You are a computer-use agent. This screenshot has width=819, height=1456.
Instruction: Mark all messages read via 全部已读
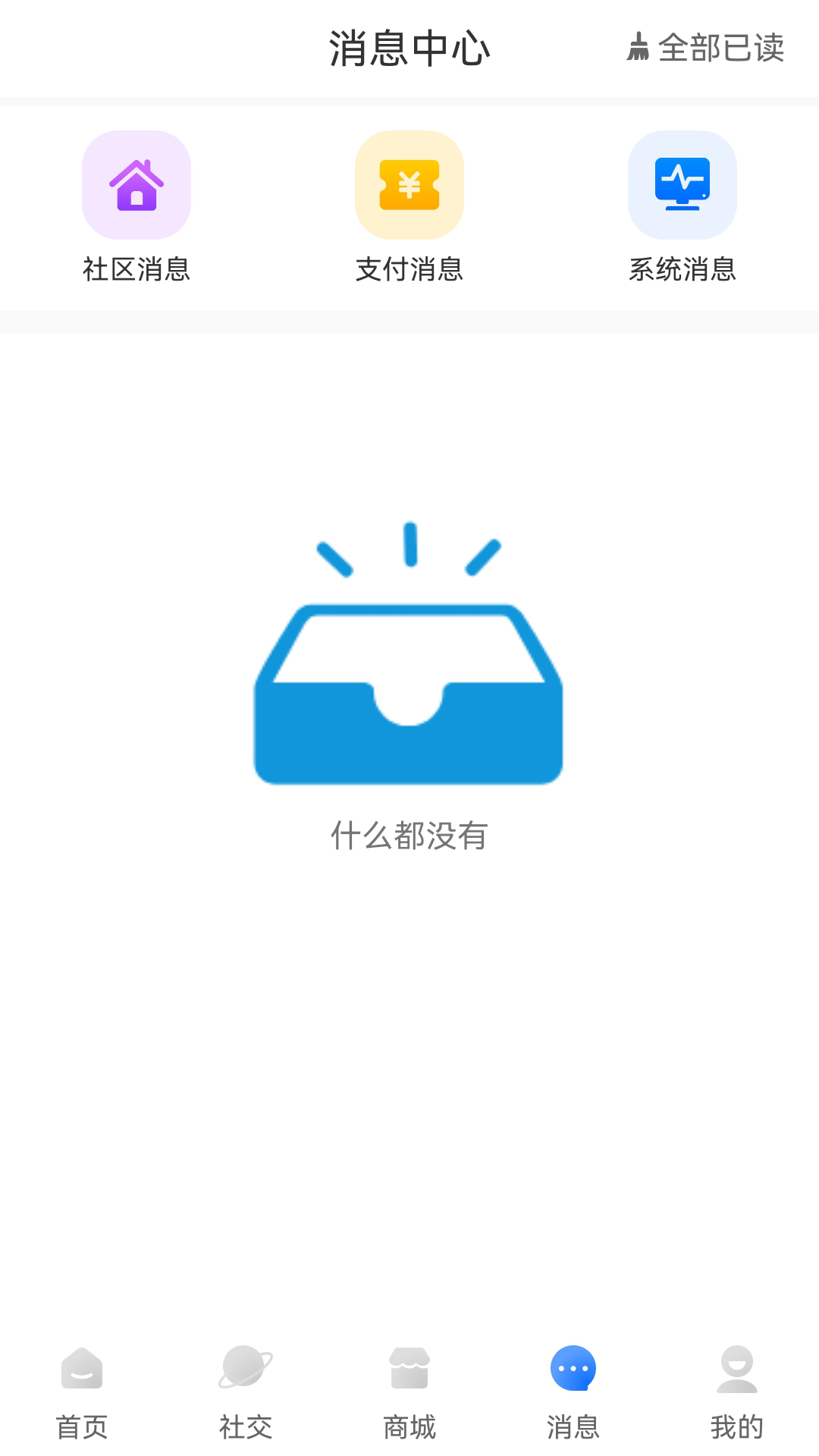coord(720,47)
